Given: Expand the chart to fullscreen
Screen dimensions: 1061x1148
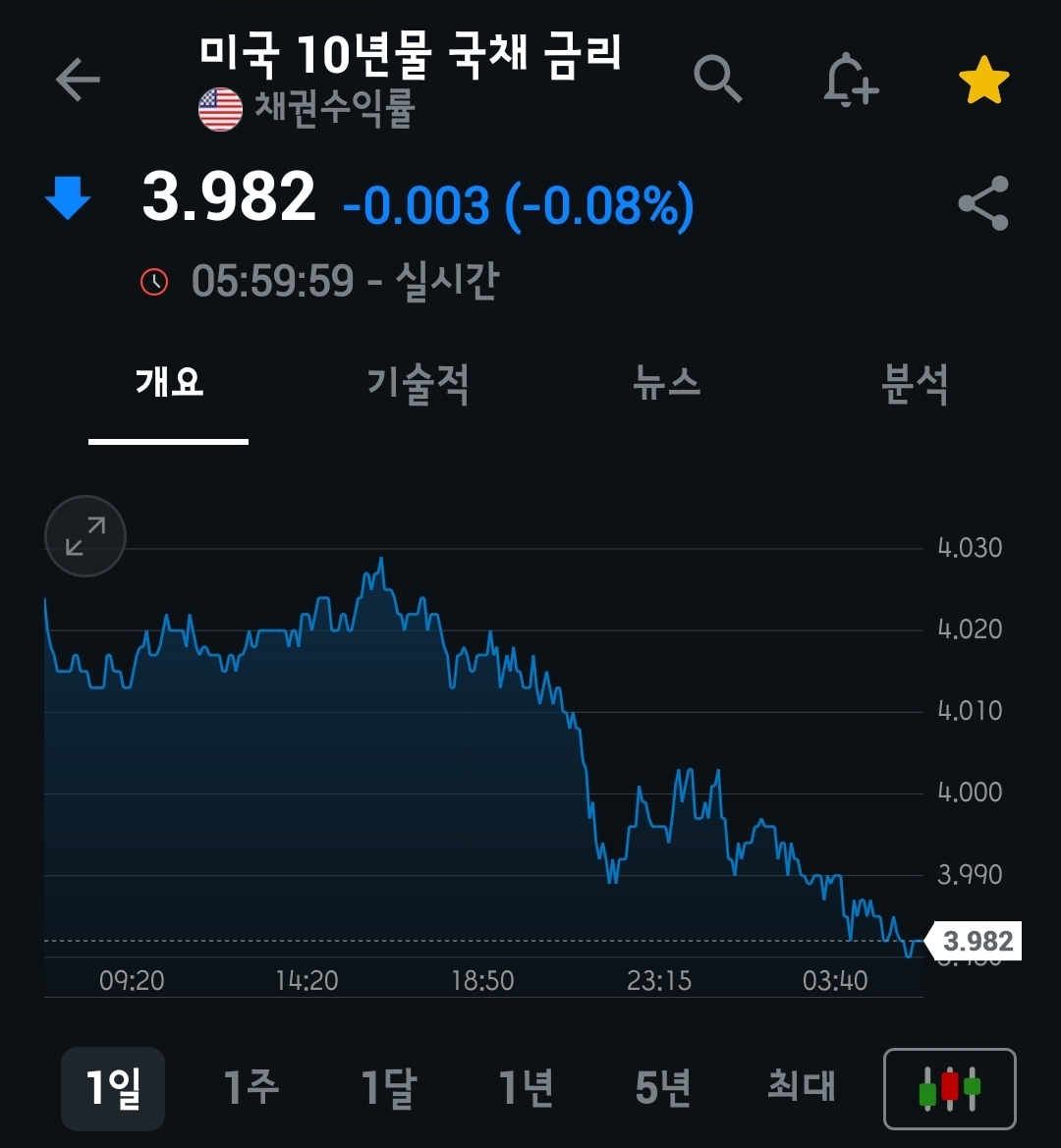Looking at the screenshot, I should [x=85, y=536].
